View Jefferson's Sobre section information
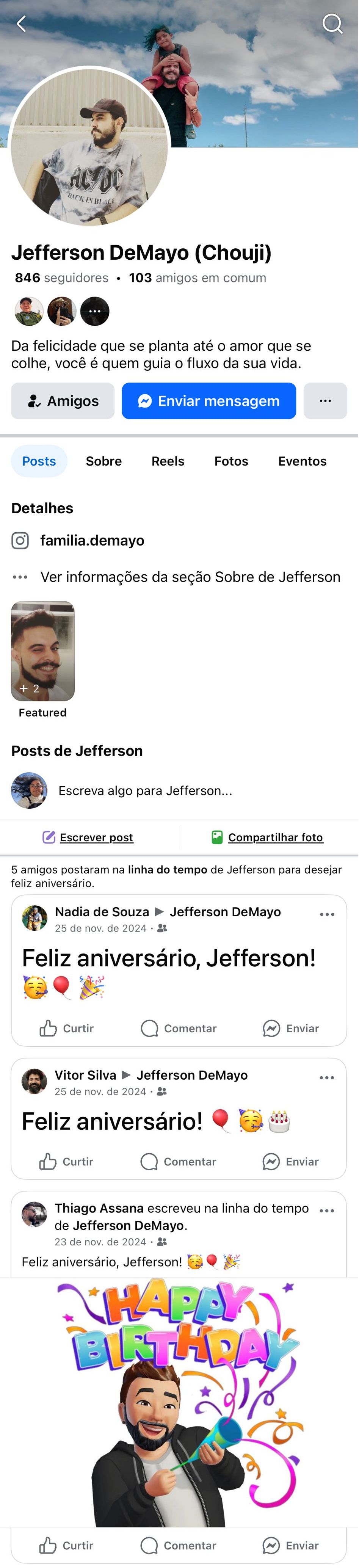359x1568 pixels. click(x=190, y=577)
